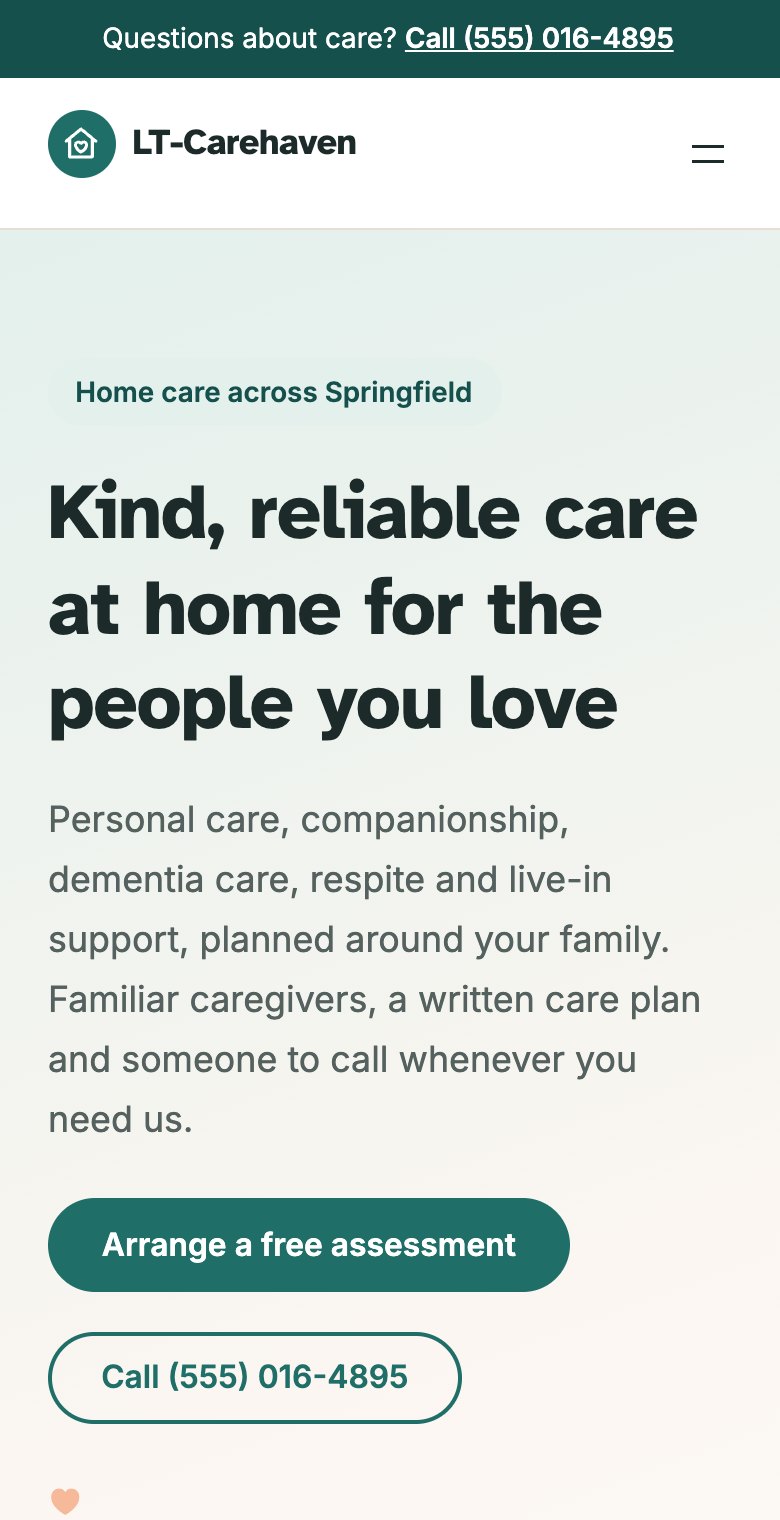
Task: Open the LT-Carehaven home logo link
Action: (202, 144)
